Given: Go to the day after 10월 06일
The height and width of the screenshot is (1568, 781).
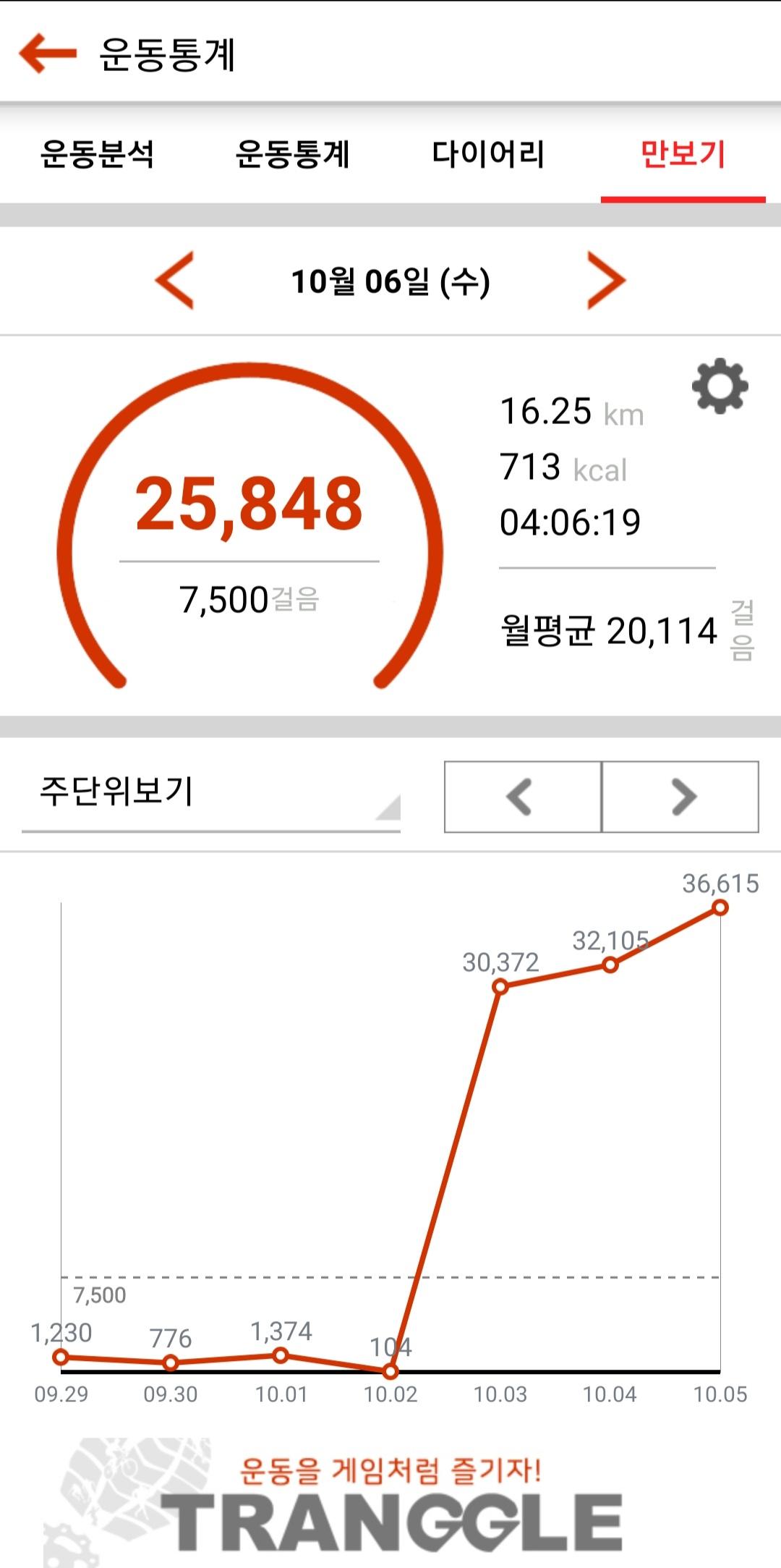Looking at the screenshot, I should pyautogui.click(x=605, y=281).
